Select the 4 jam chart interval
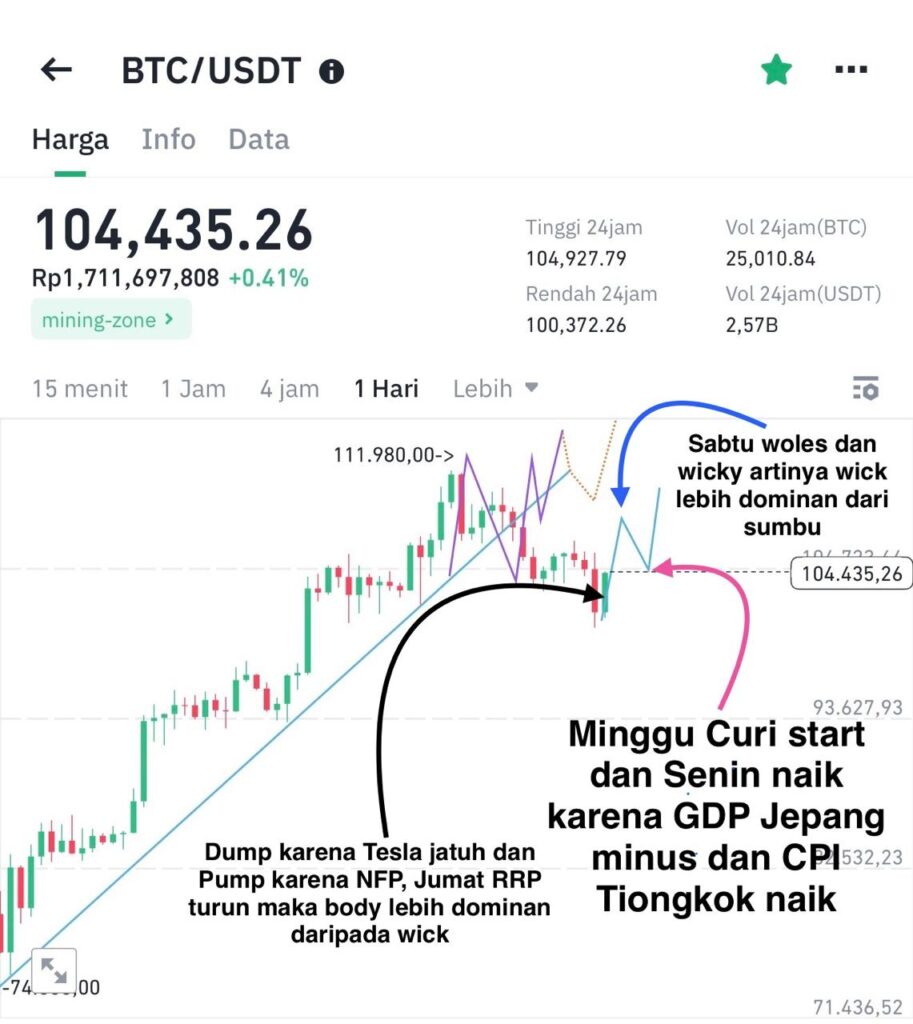Screen dimensions: 913x1024 (x=289, y=388)
